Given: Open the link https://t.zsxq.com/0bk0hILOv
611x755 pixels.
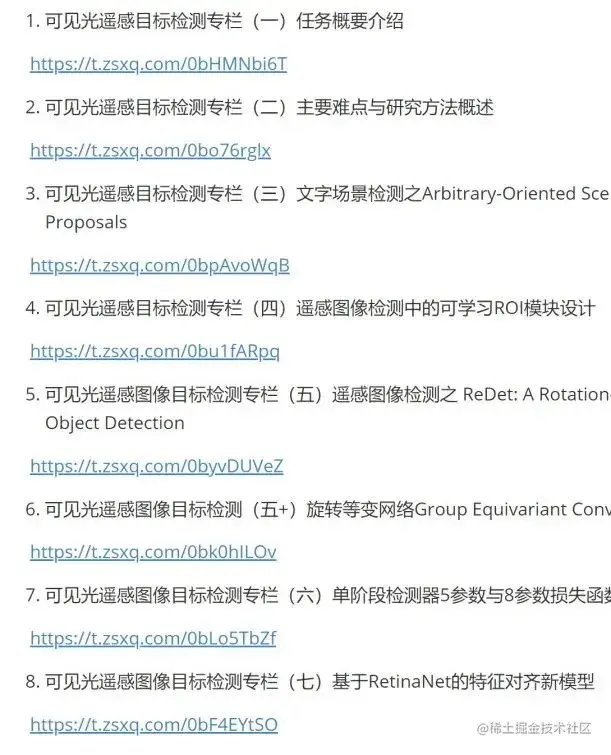Looking at the screenshot, I should pos(153,552).
